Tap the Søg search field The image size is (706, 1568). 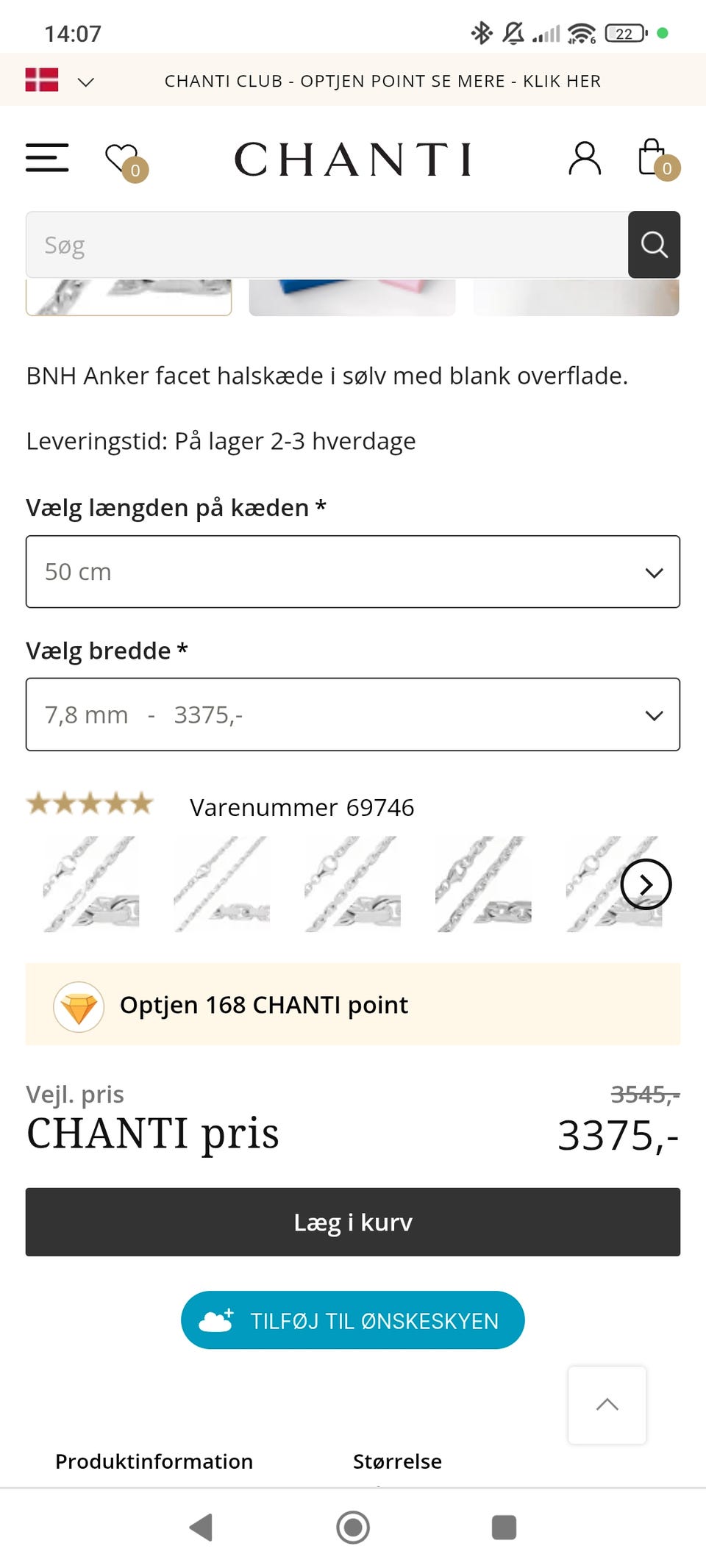[x=327, y=245]
